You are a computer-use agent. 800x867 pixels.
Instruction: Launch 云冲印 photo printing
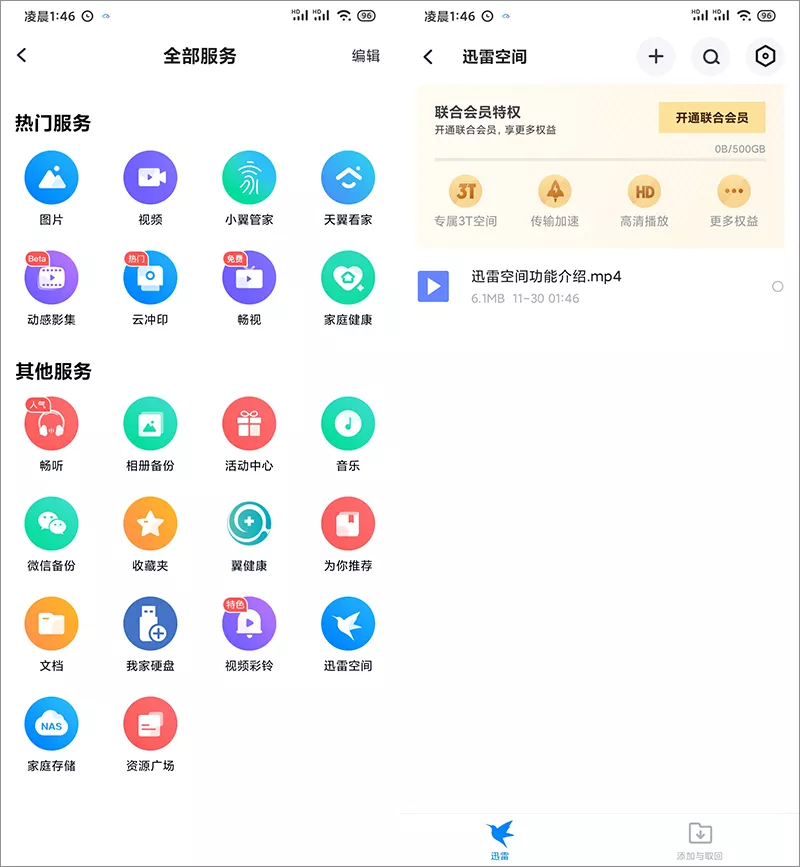pyautogui.click(x=150, y=278)
